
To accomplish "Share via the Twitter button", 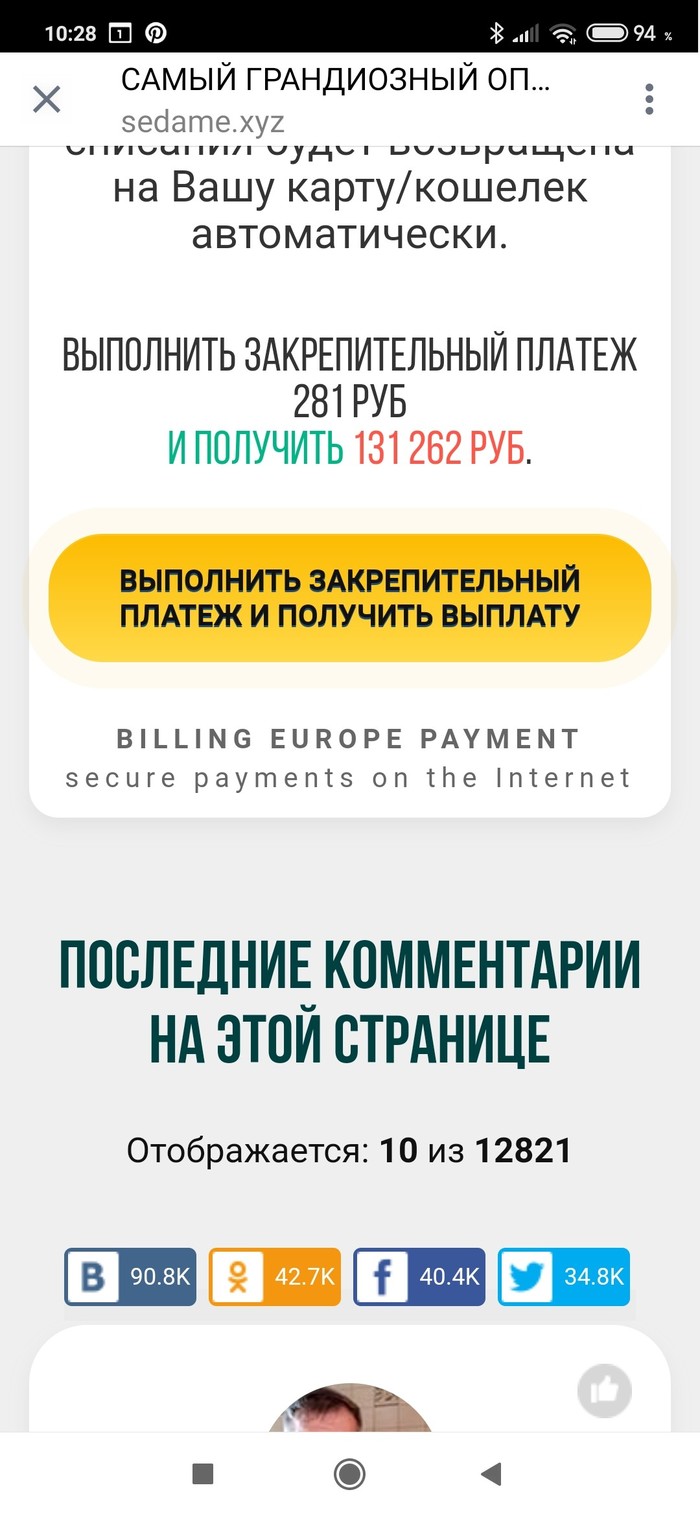I will click(x=564, y=1276).
